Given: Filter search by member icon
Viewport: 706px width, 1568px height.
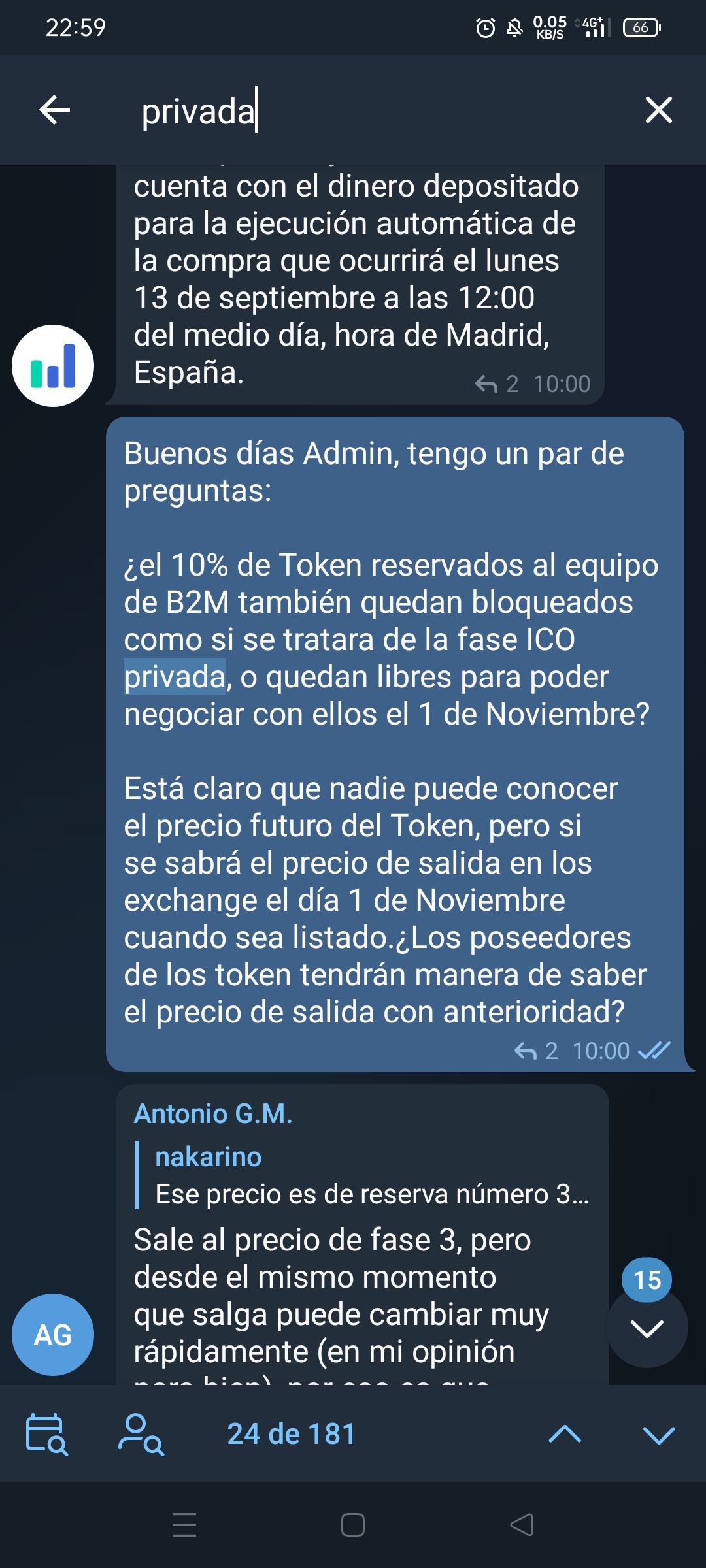Looking at the screenshot, I should pyautogui.click(x=141, y=1434).
